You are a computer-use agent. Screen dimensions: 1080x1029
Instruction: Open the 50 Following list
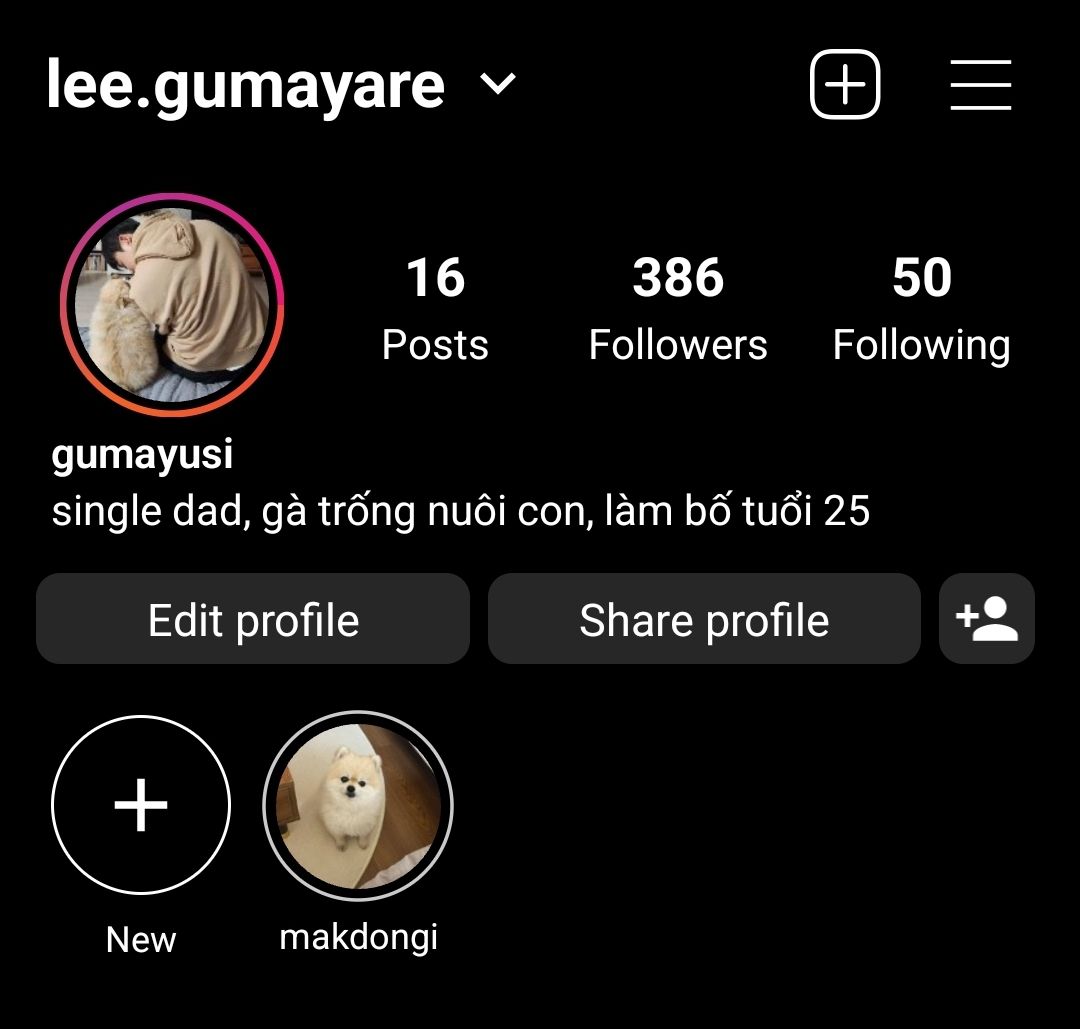(921, 307)
